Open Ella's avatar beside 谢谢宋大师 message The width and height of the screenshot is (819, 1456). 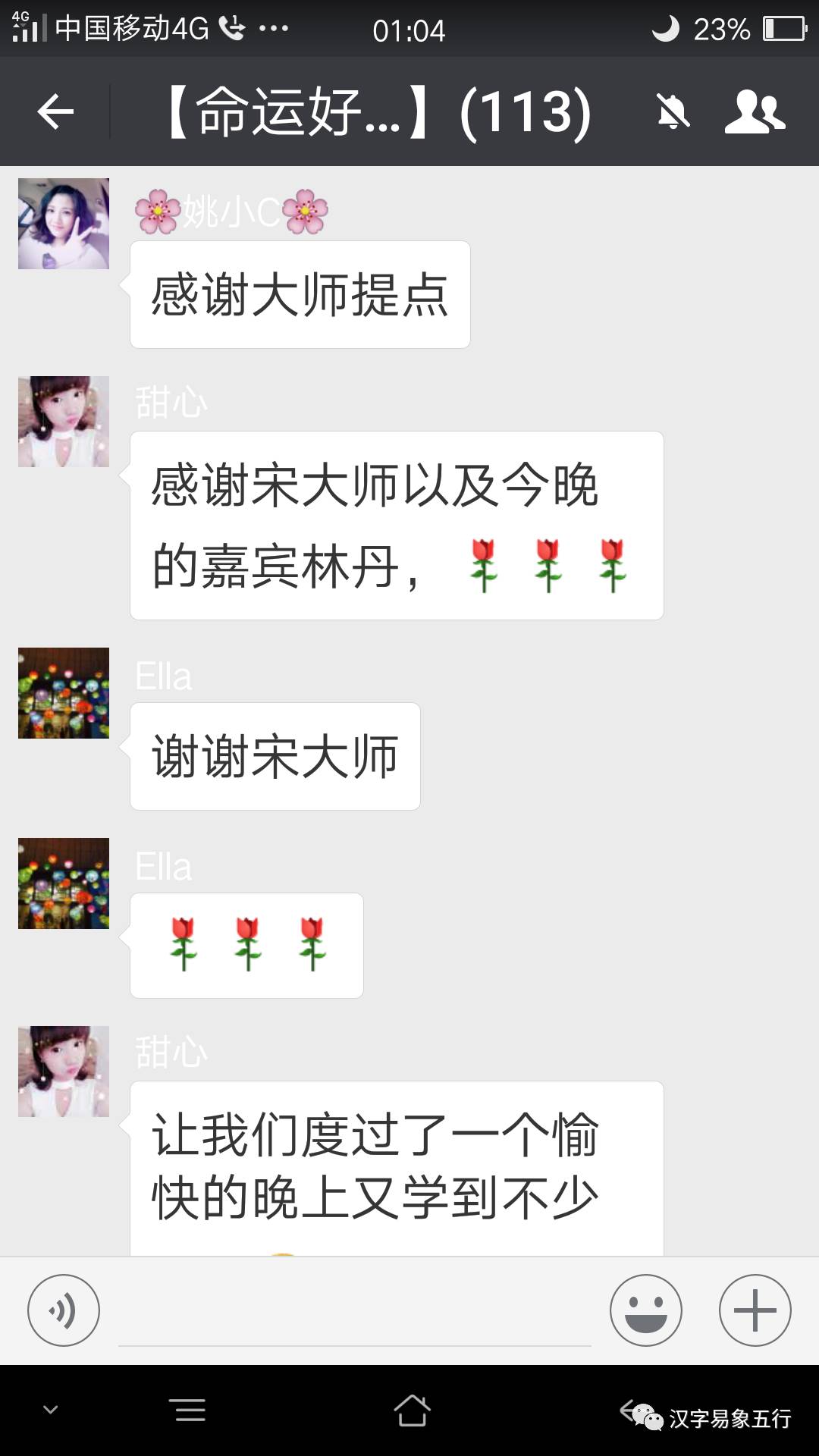point(64,693)
